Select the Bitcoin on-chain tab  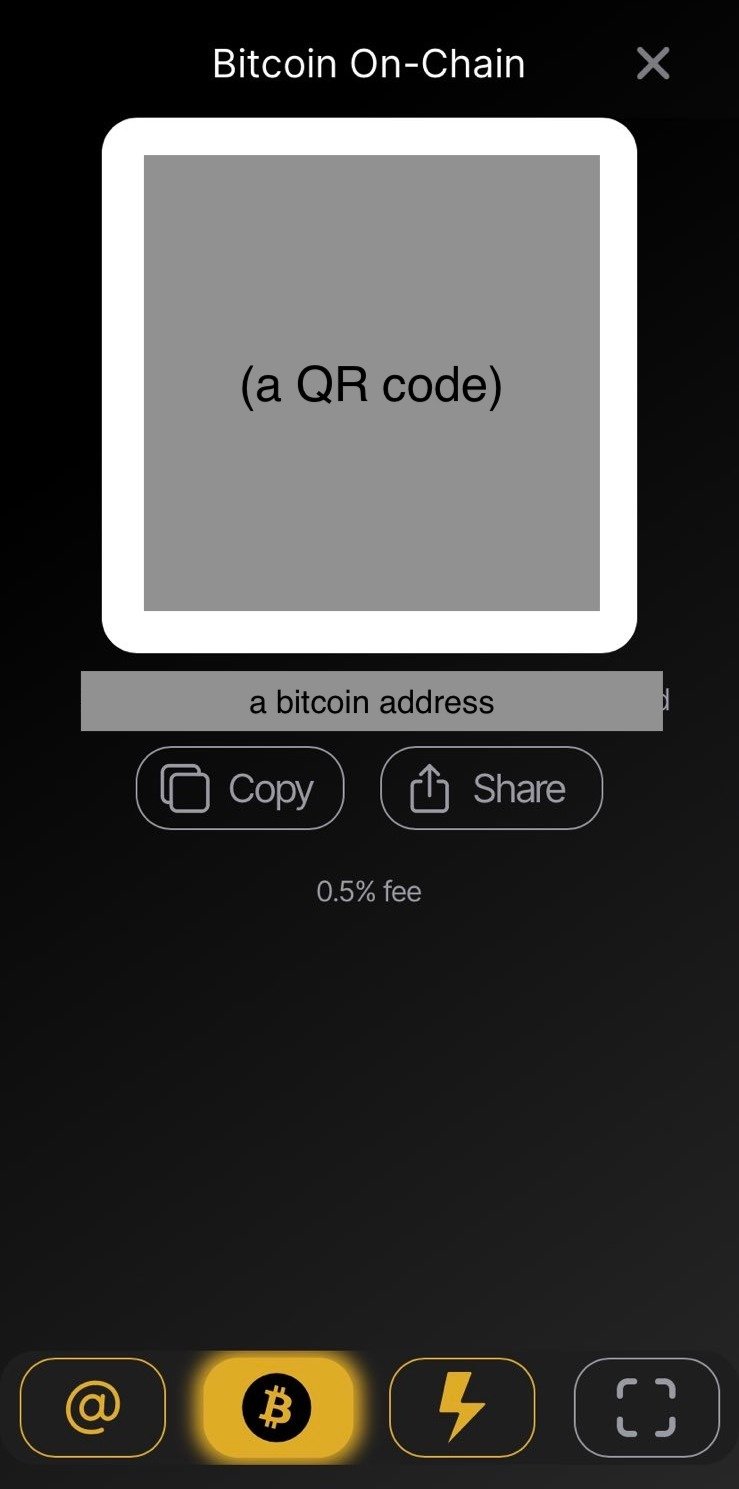pos(278,1407)
